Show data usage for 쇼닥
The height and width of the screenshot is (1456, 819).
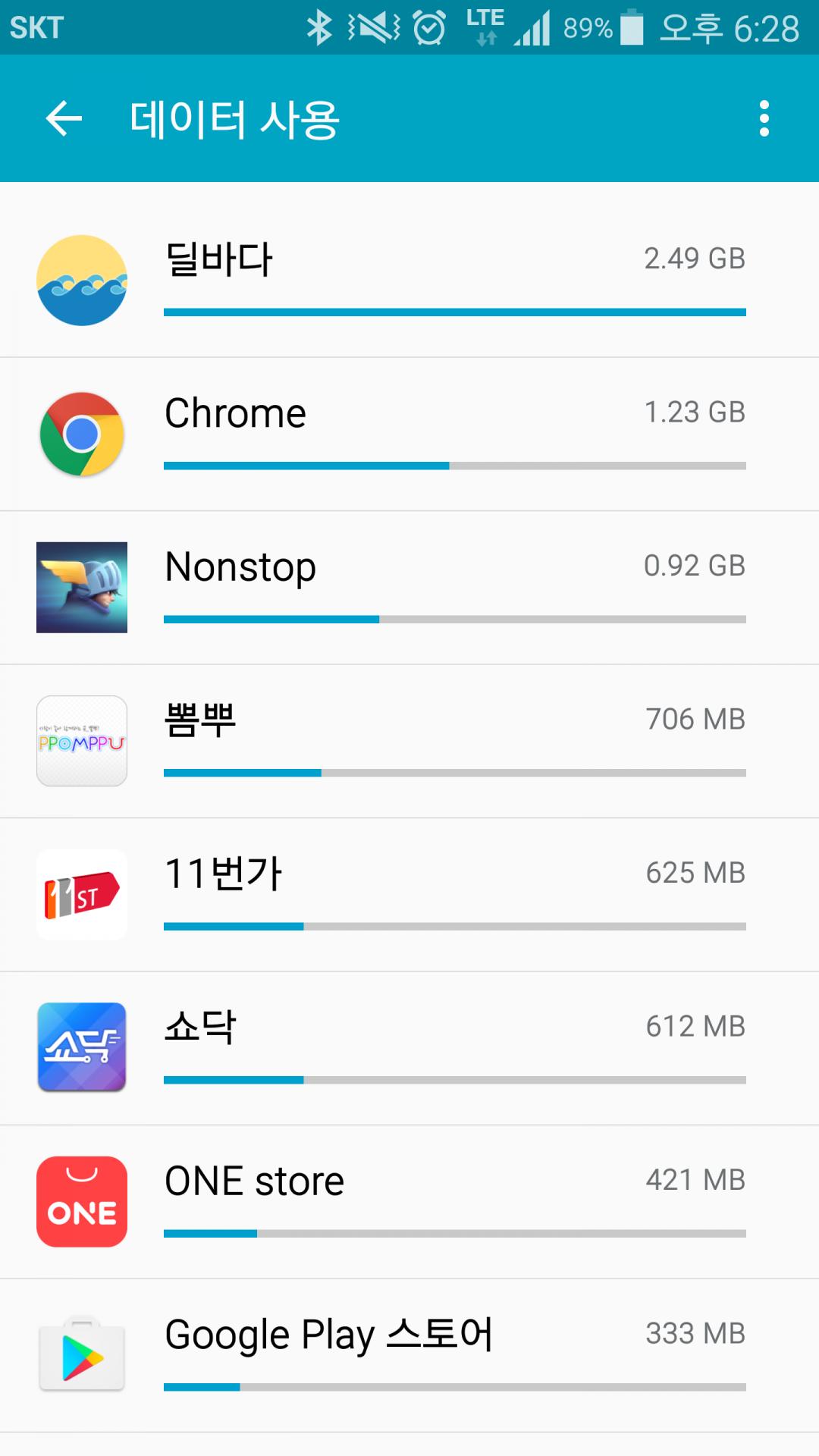point(409,1048)
